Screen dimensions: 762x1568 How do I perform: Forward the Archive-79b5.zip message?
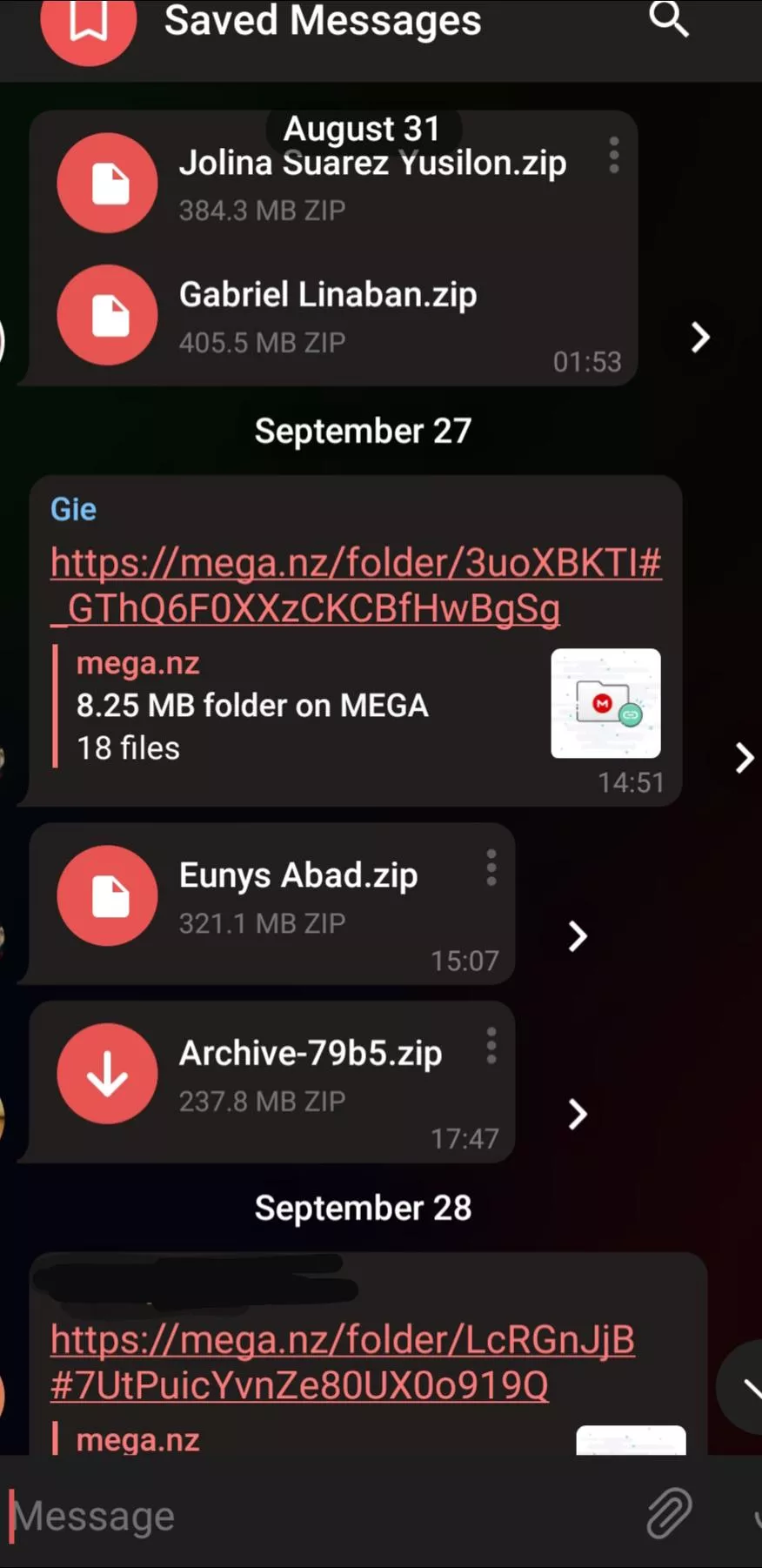[578, 1115]
